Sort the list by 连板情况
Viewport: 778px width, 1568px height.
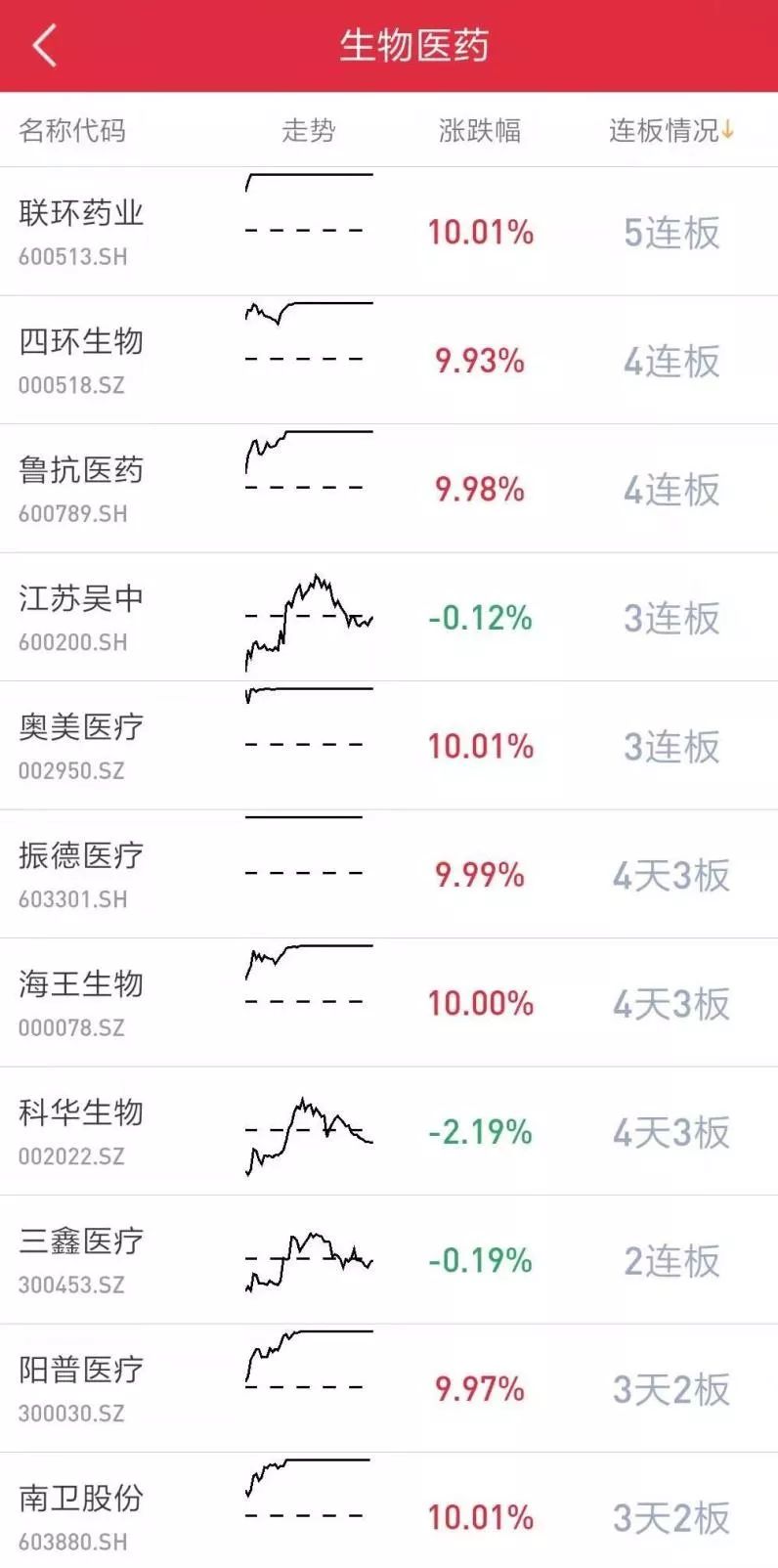(x=670, y=130)
